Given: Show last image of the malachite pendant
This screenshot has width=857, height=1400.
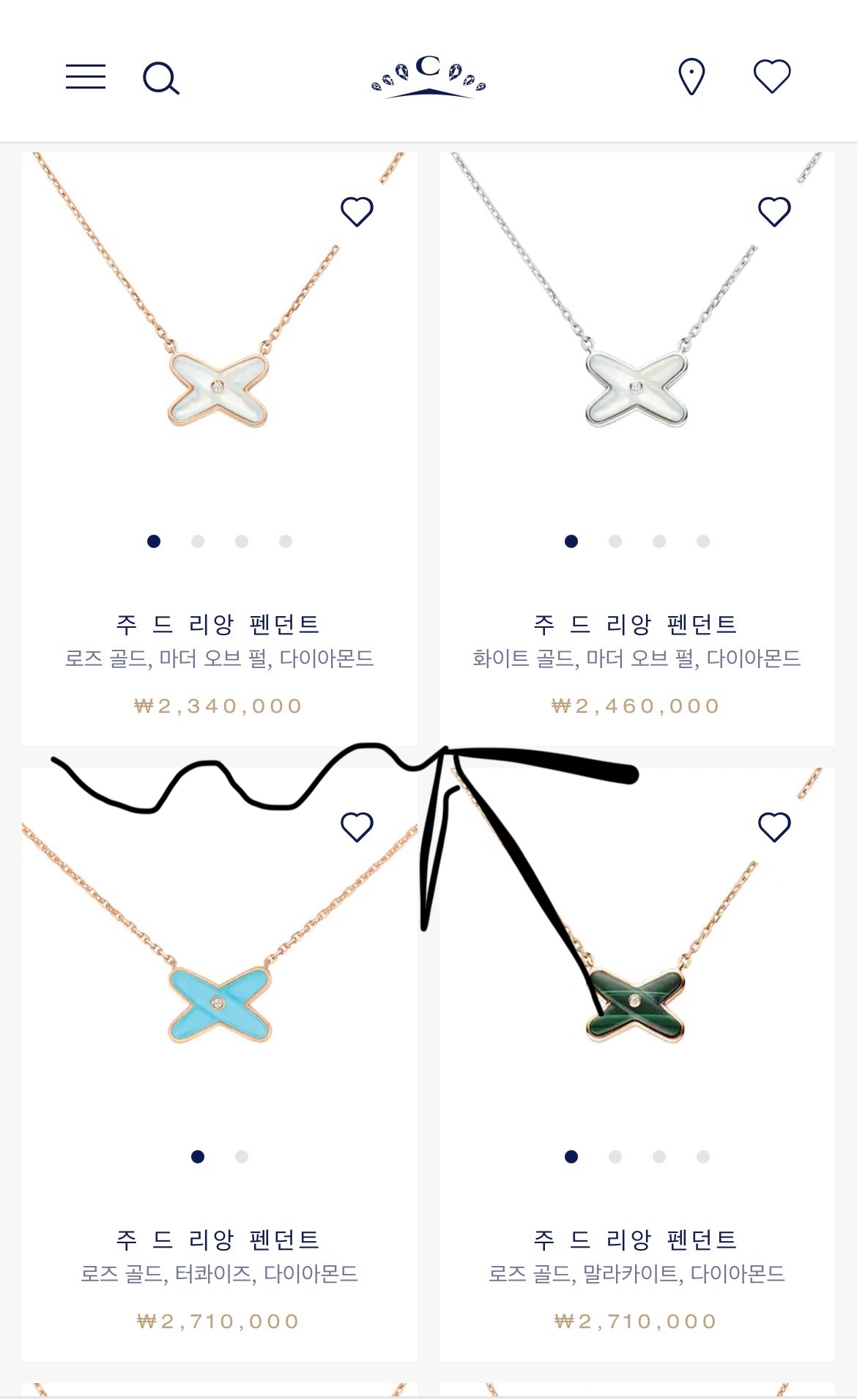Looking at the screenshot, I should [x=703, y=1157].
